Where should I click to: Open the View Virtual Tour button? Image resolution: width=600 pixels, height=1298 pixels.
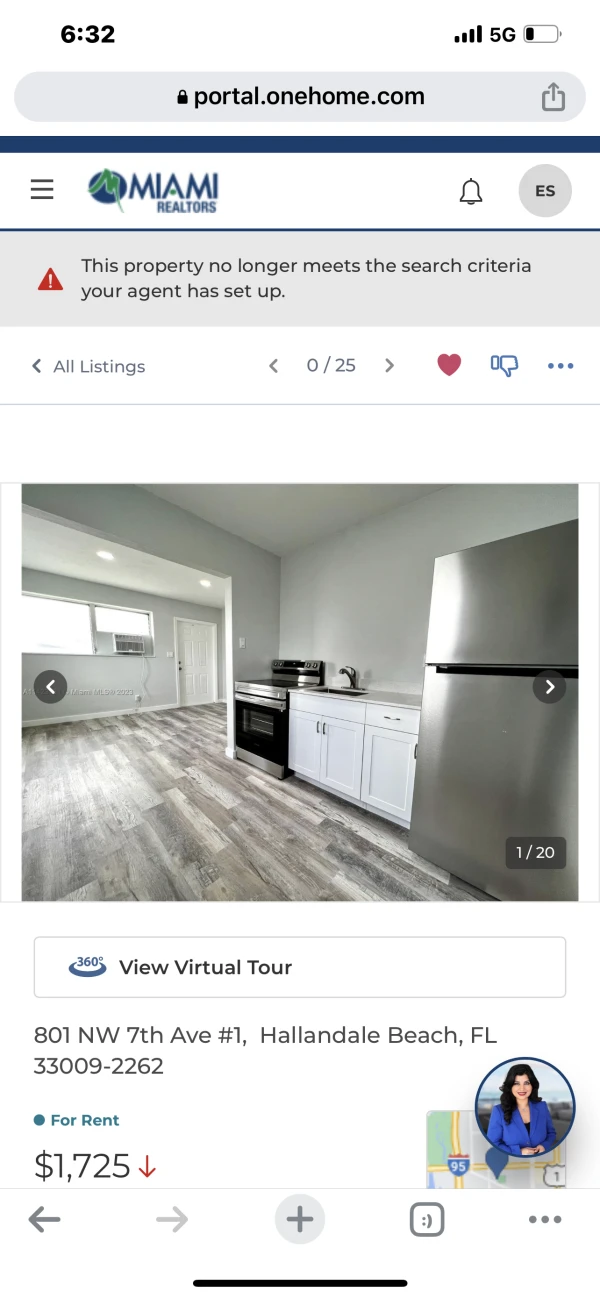(300, 967)
